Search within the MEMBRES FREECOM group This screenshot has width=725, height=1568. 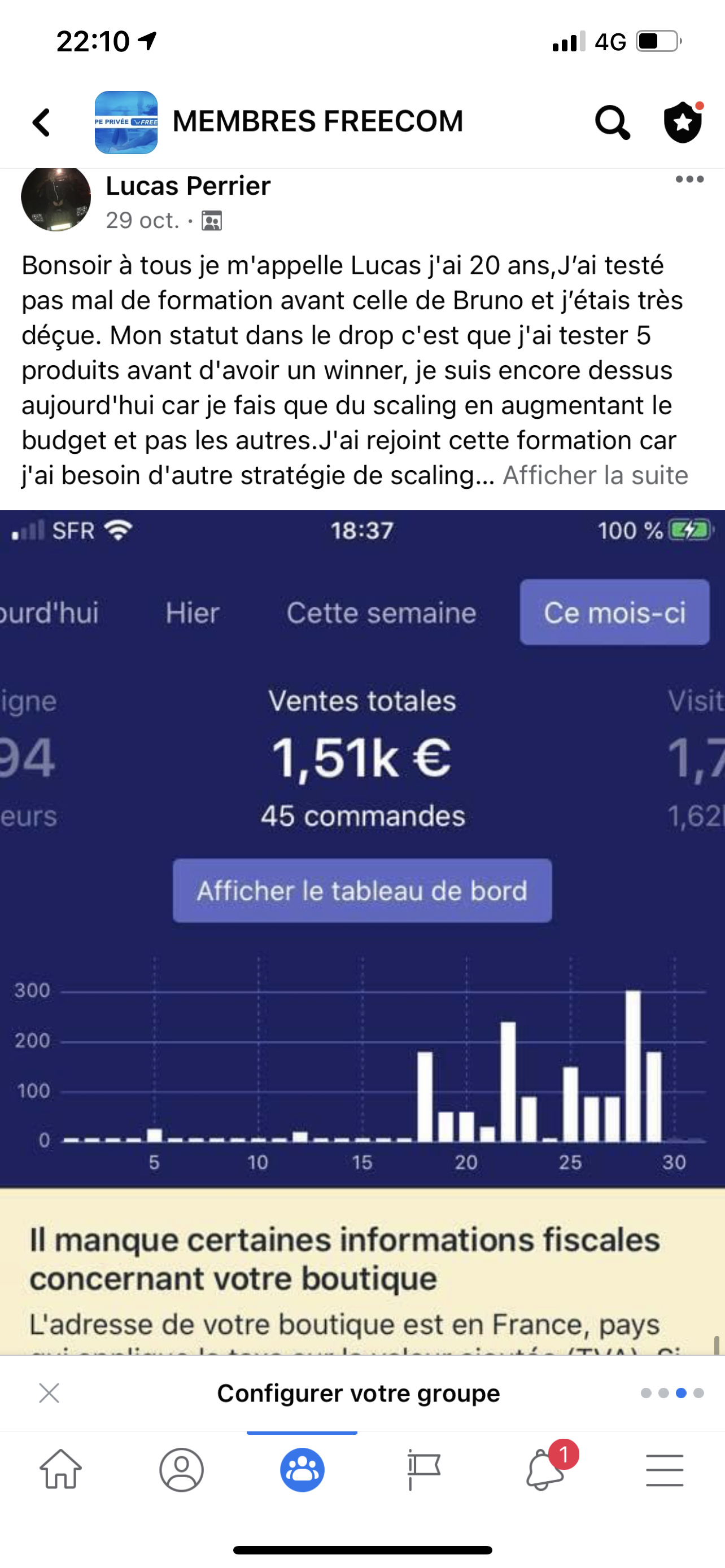tap(612, 122)
